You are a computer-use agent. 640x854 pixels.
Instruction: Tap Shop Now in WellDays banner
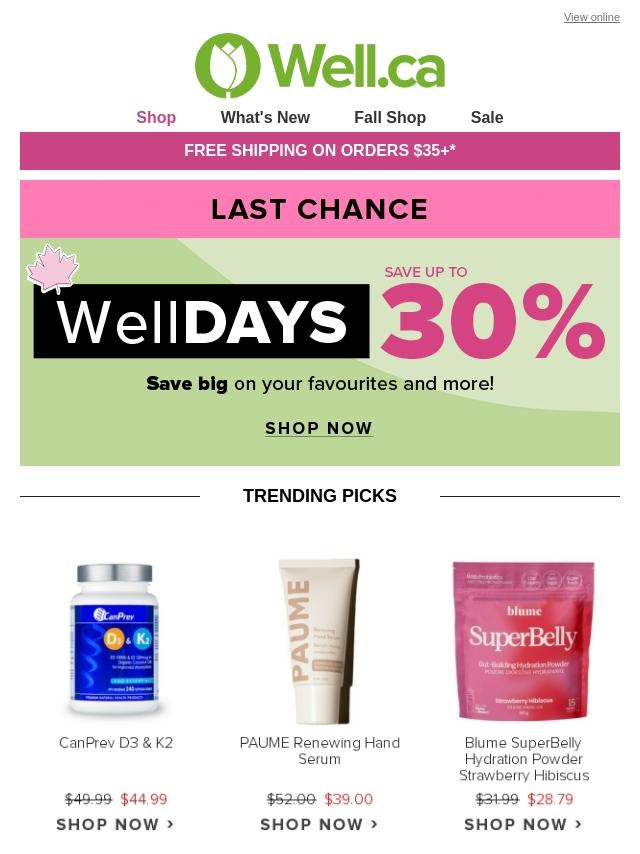[x=319, y=428]
